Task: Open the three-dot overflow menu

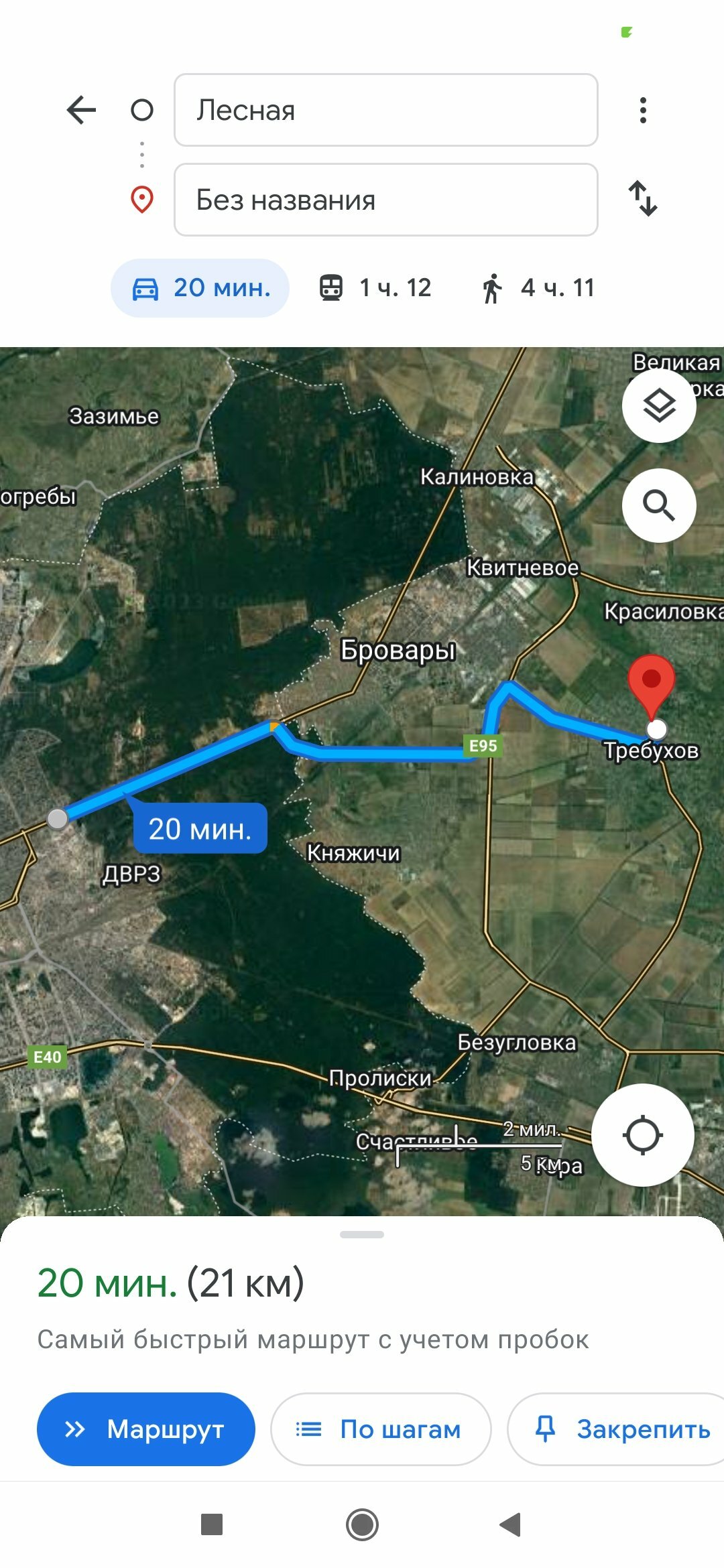Action: (x=643, y=110)
